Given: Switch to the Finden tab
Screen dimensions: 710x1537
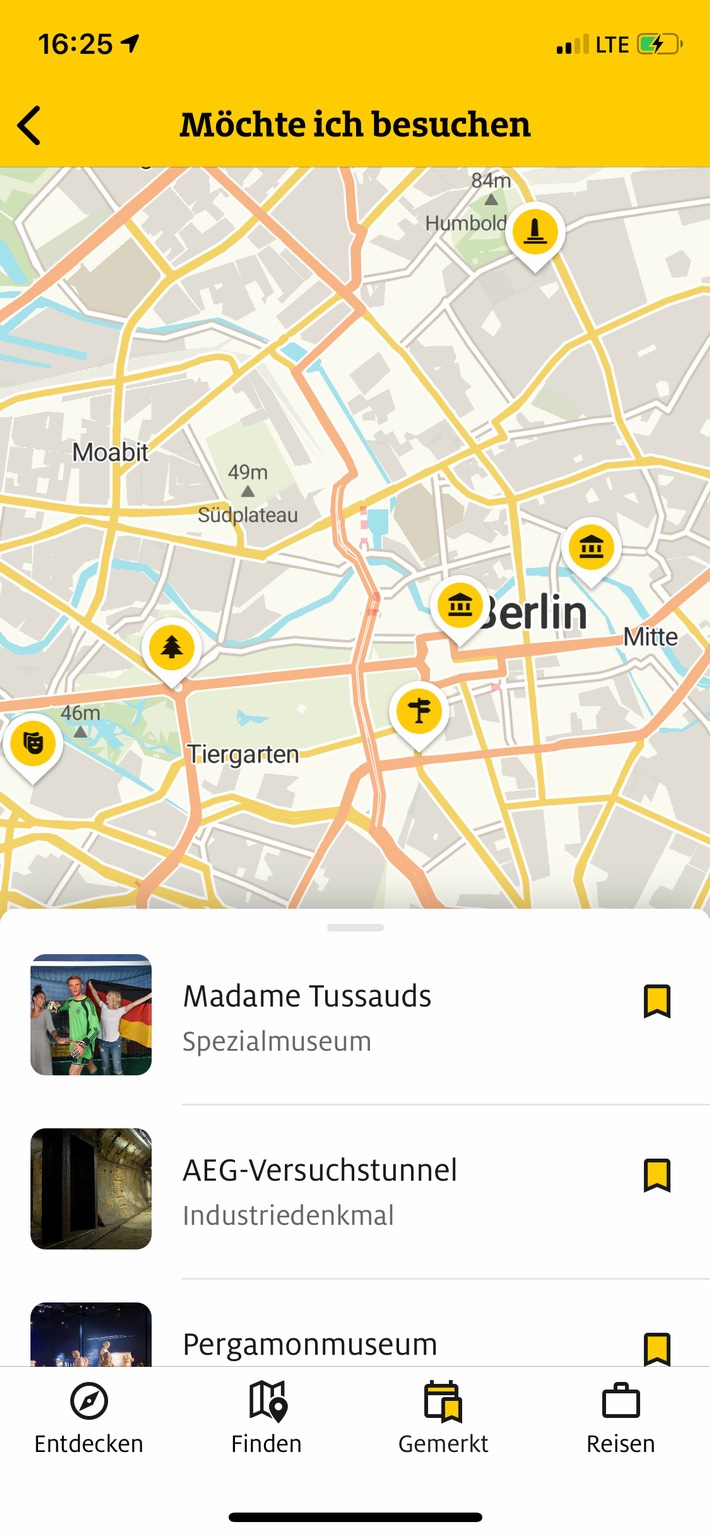Looking at the screenshot, I should 266,1417.
